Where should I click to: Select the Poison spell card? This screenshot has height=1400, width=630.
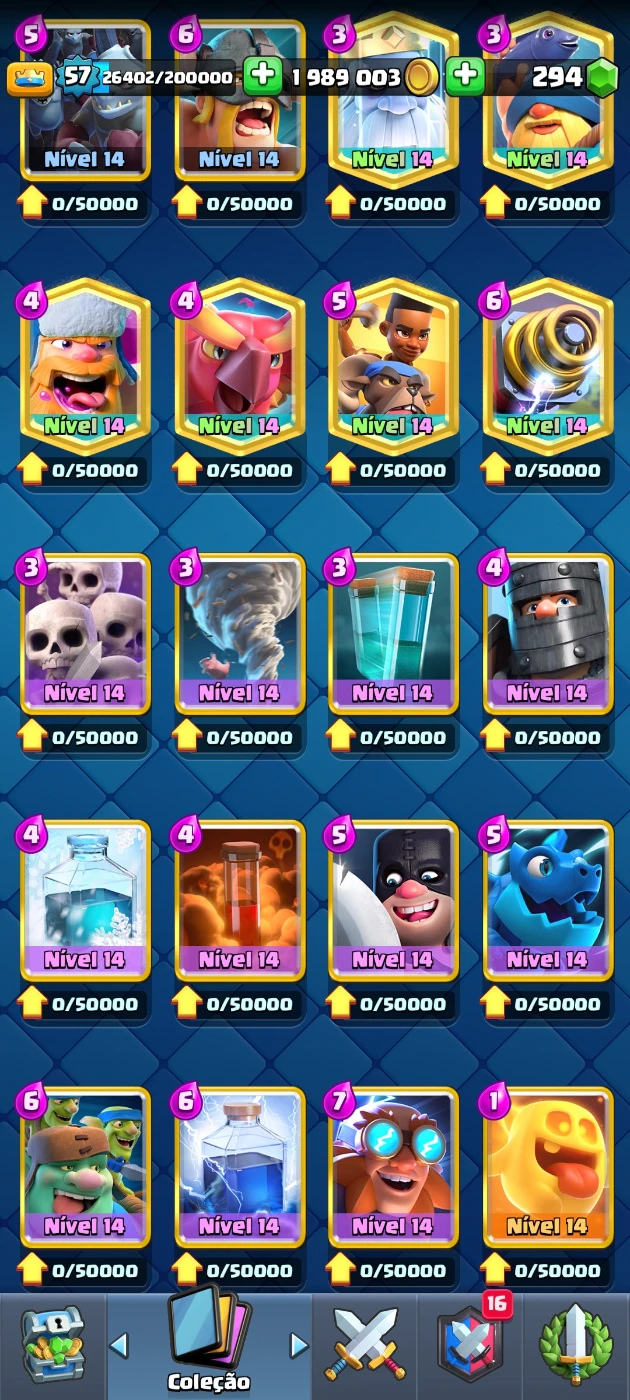click(239, 900)
